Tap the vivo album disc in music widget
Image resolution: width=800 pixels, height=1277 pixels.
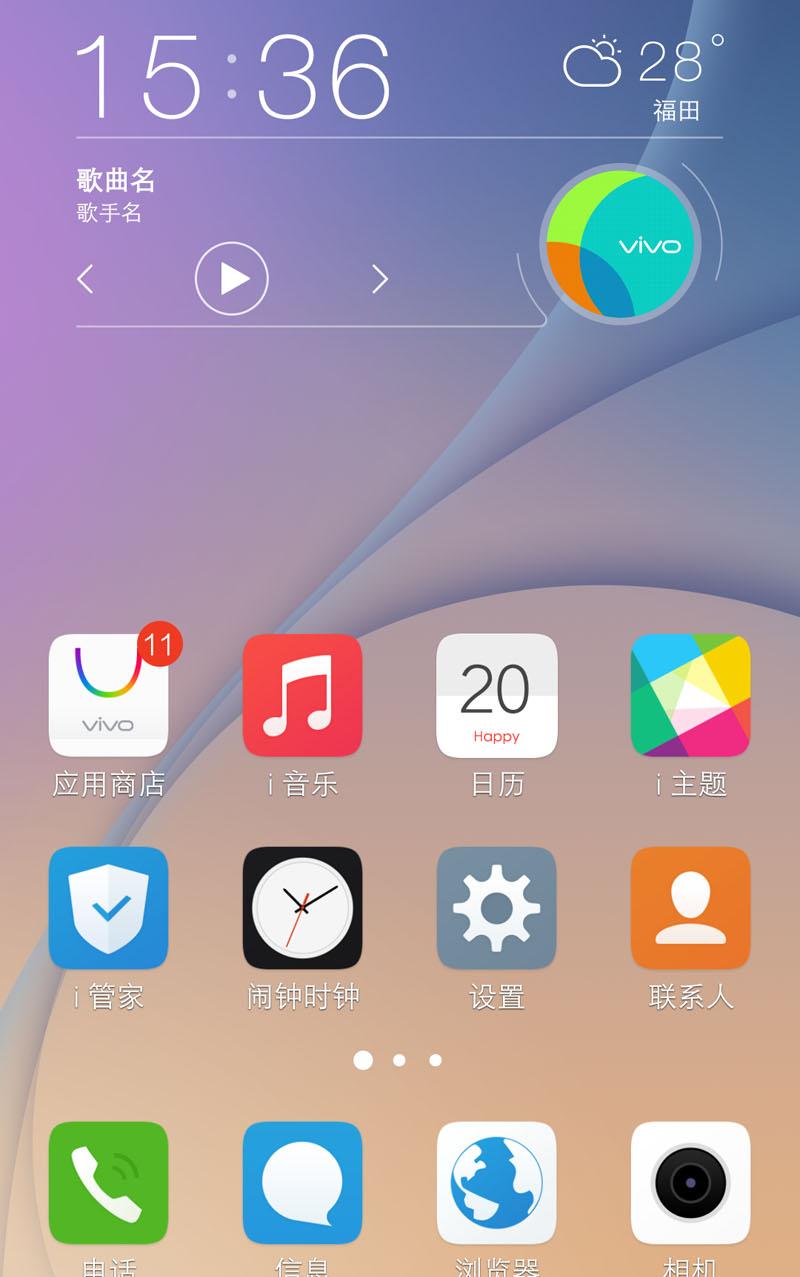[x=620, y=245]
